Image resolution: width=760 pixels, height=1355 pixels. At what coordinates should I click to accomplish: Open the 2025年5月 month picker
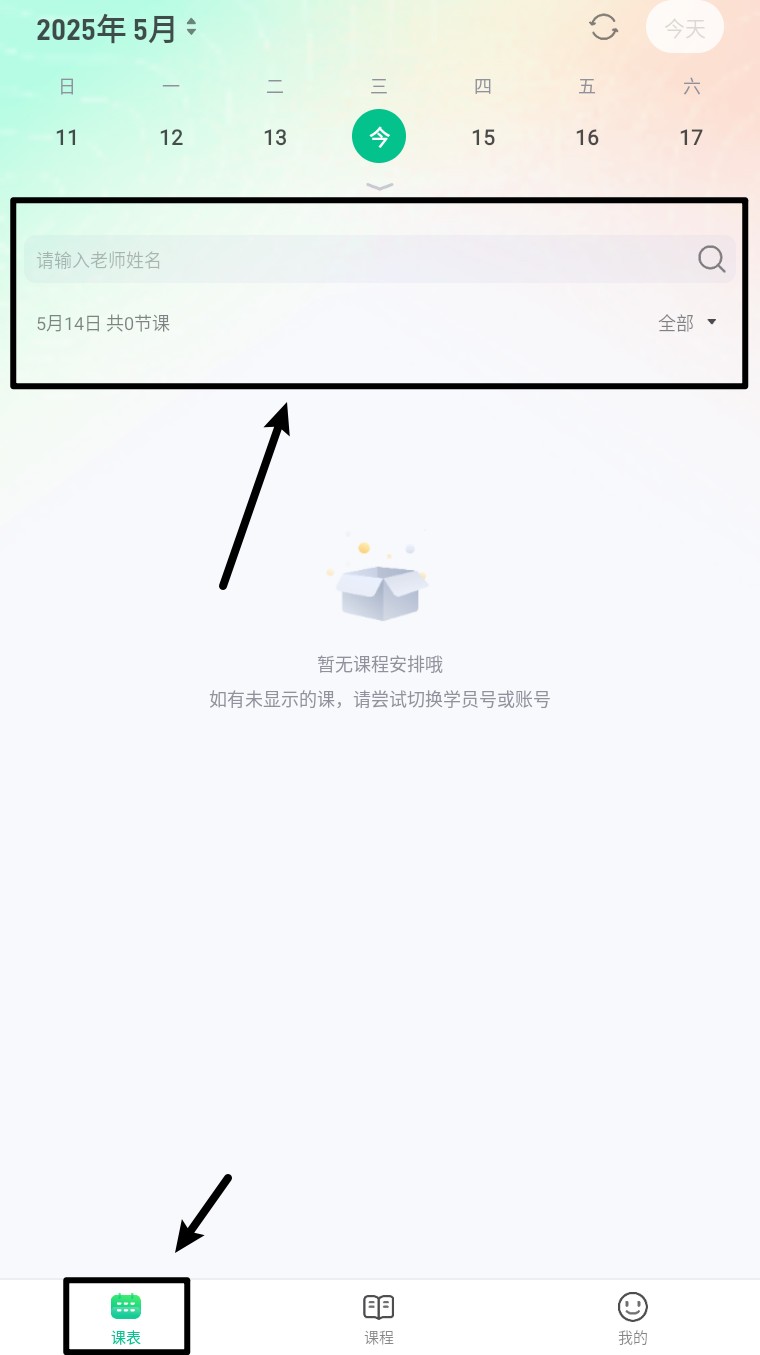coord(116,29)
